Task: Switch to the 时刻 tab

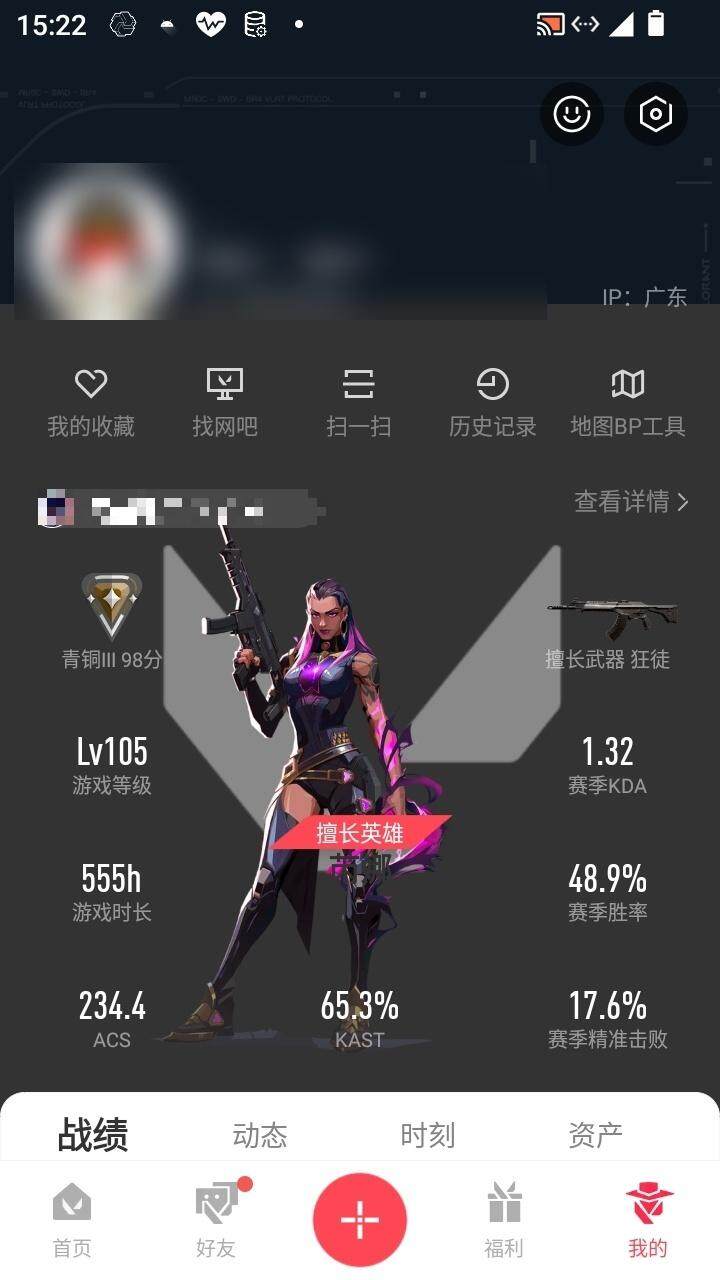Action: pyautogui.click(x=428, y=1135)
